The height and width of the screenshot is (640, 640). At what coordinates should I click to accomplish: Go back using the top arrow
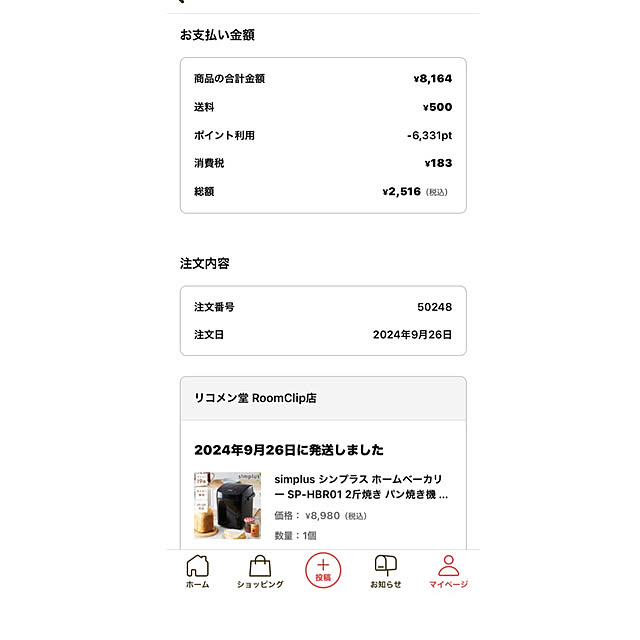180,3
